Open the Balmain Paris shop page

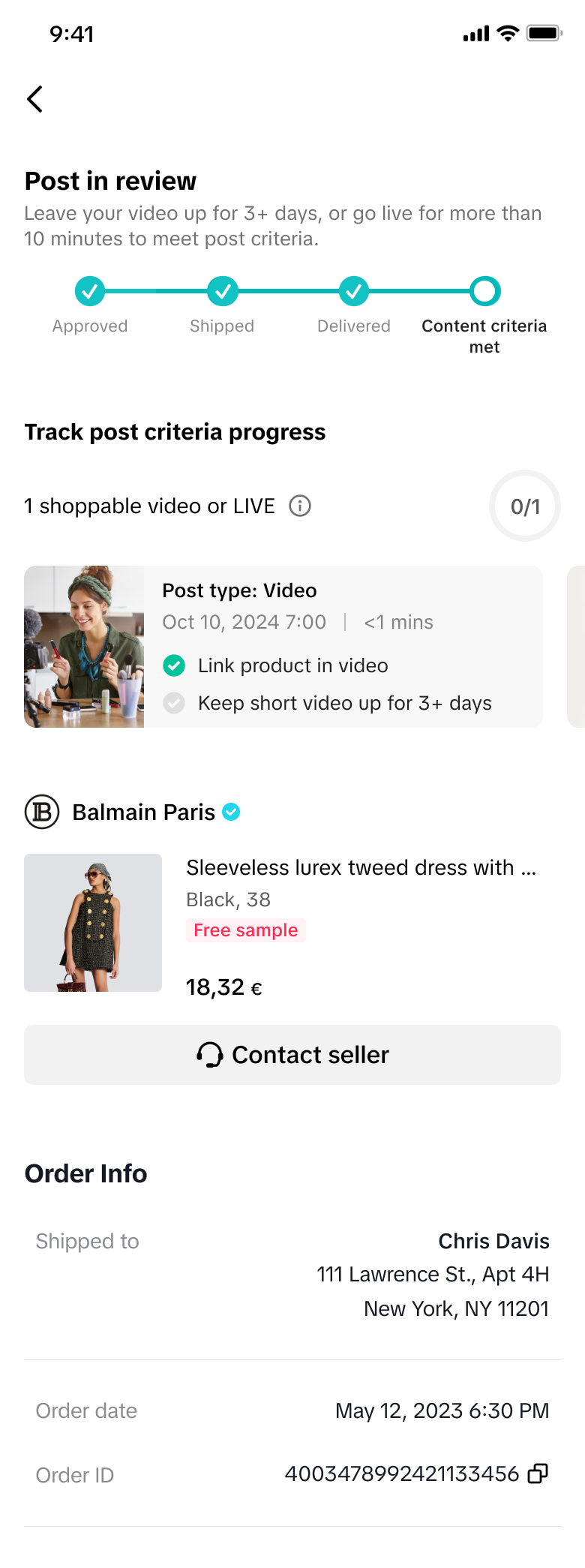point(144,813)
